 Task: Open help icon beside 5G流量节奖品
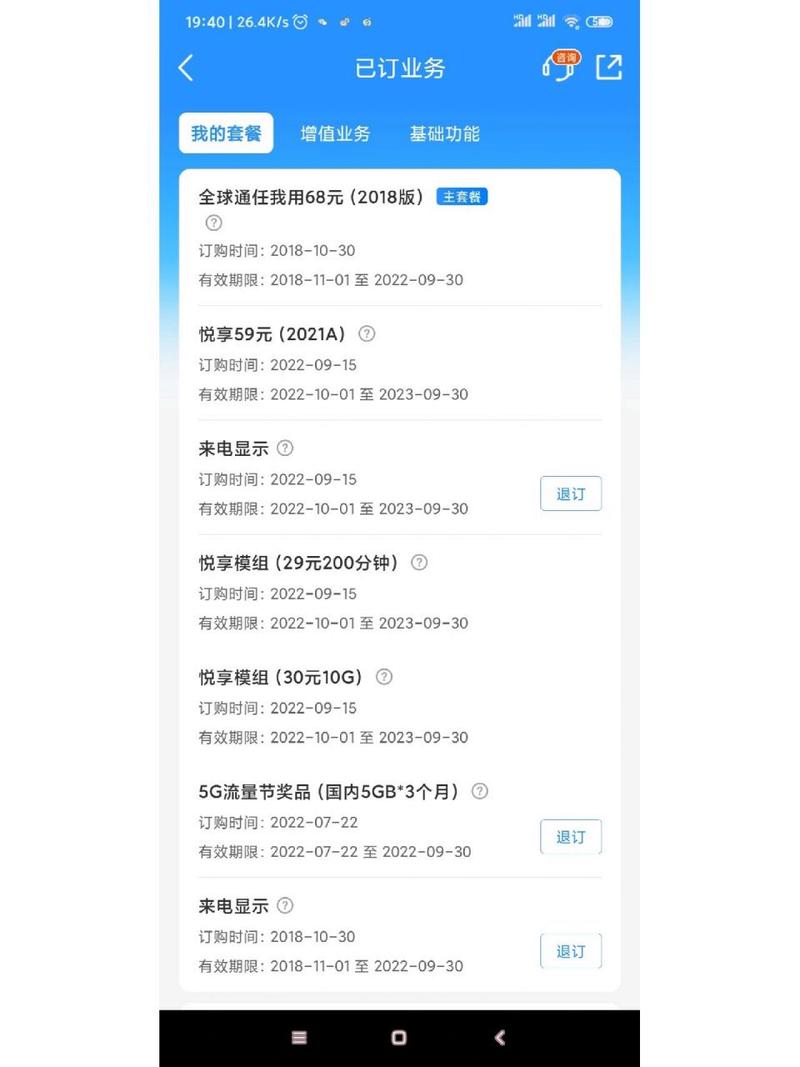point(480,791)
